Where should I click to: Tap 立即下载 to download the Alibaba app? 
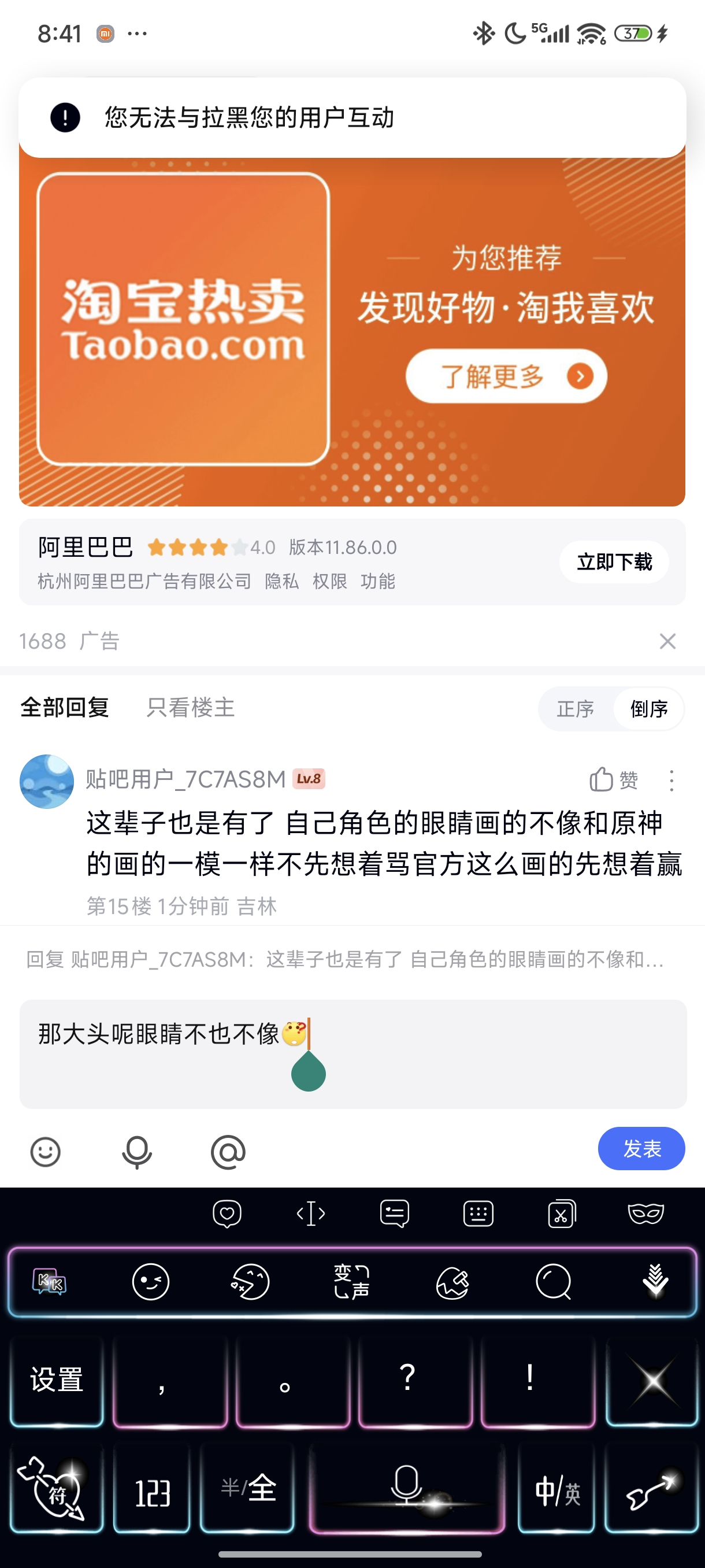coord(614,561)
